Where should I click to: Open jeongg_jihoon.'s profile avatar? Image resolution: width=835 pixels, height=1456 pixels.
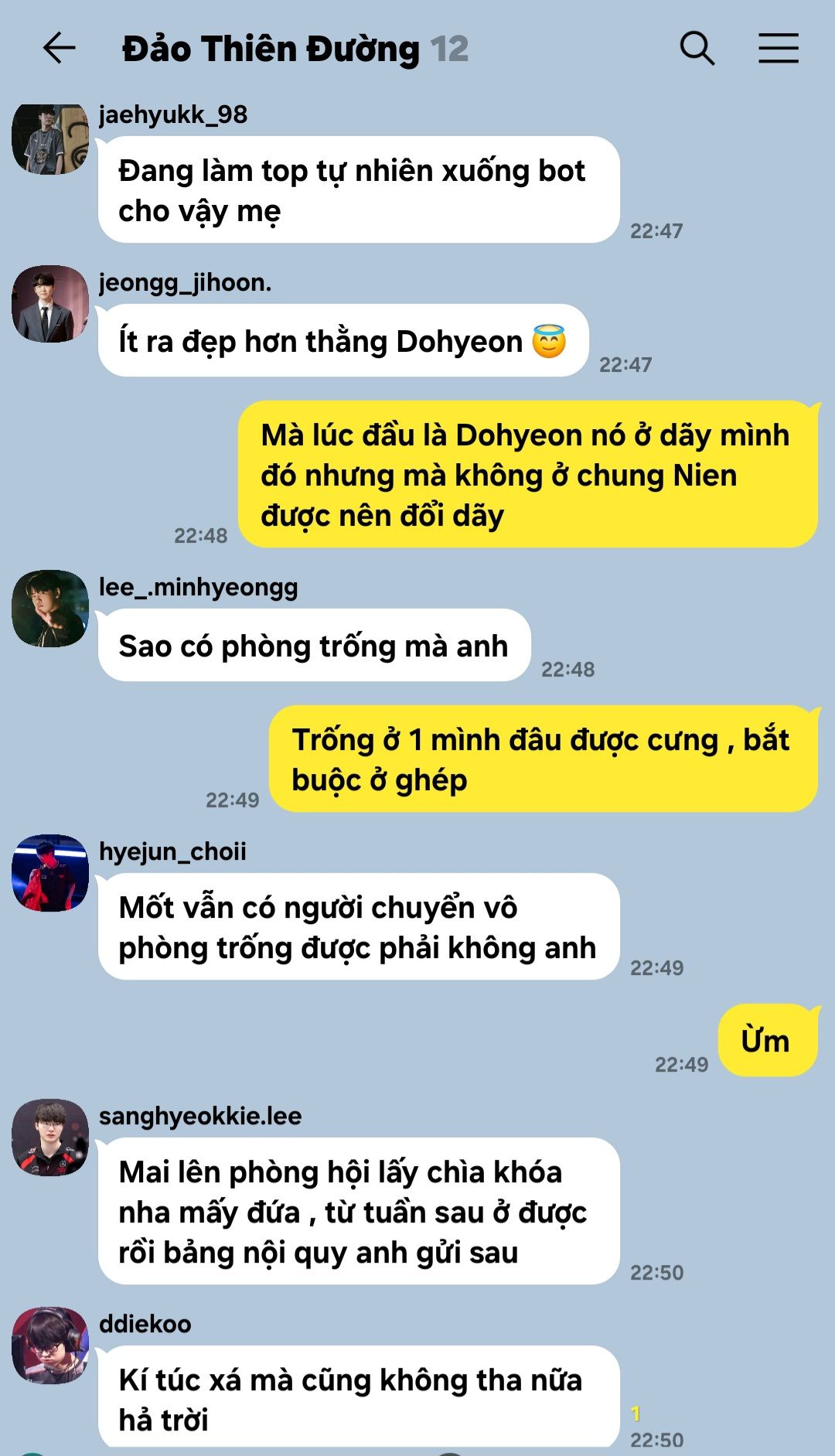coord(50,304)
